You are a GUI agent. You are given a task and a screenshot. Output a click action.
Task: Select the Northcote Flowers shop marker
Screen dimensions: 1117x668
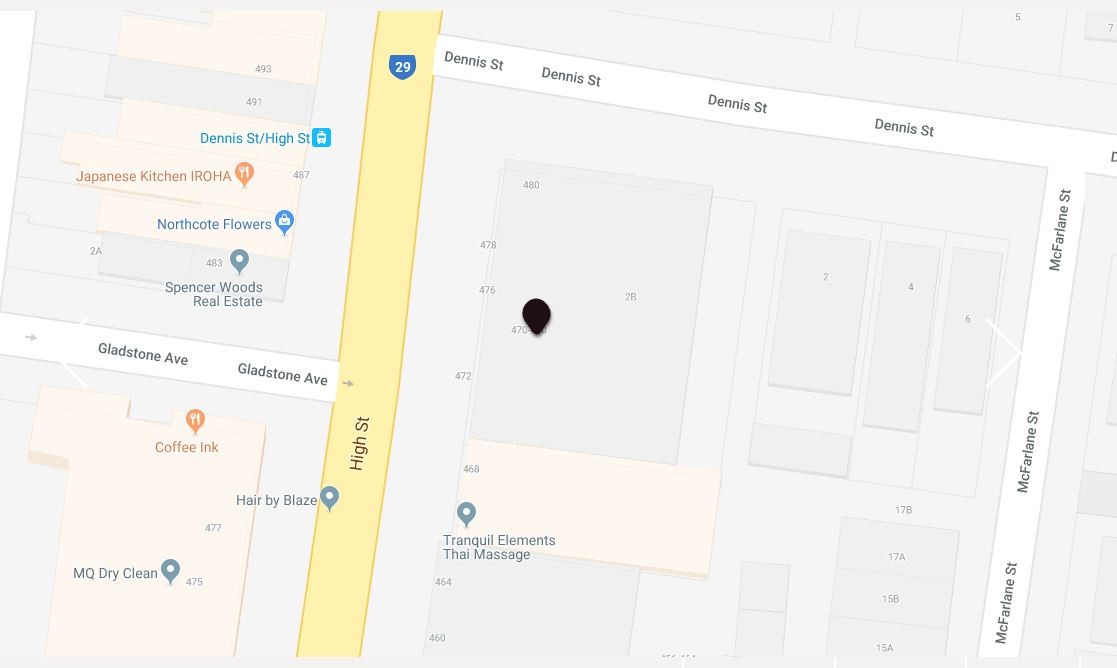click(x=285, y=222)
